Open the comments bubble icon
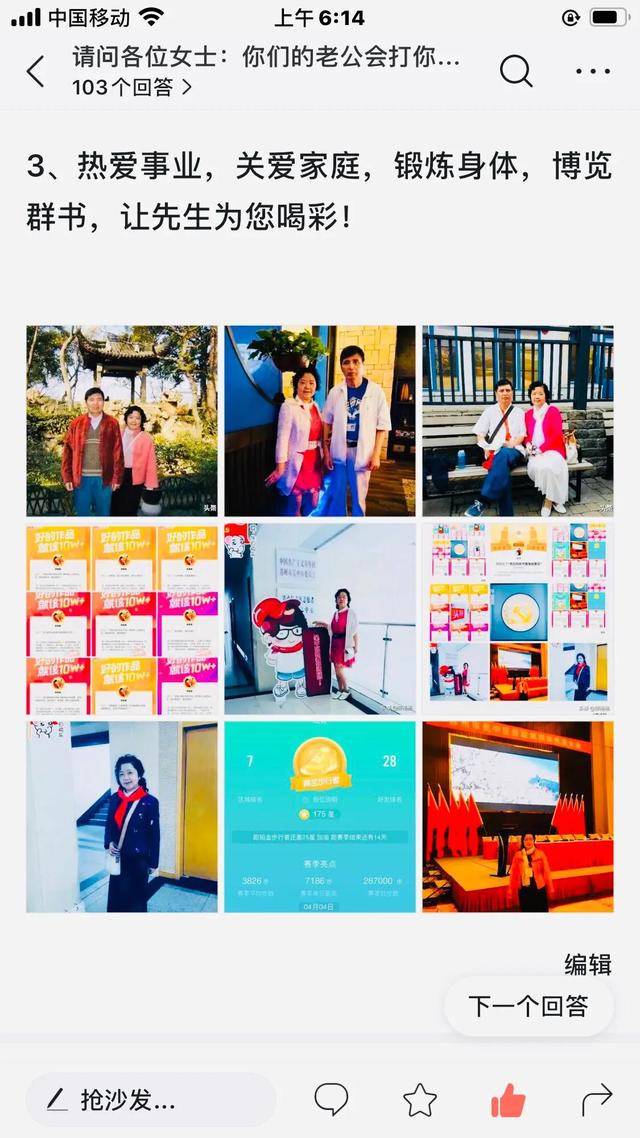 (331, 1100)
